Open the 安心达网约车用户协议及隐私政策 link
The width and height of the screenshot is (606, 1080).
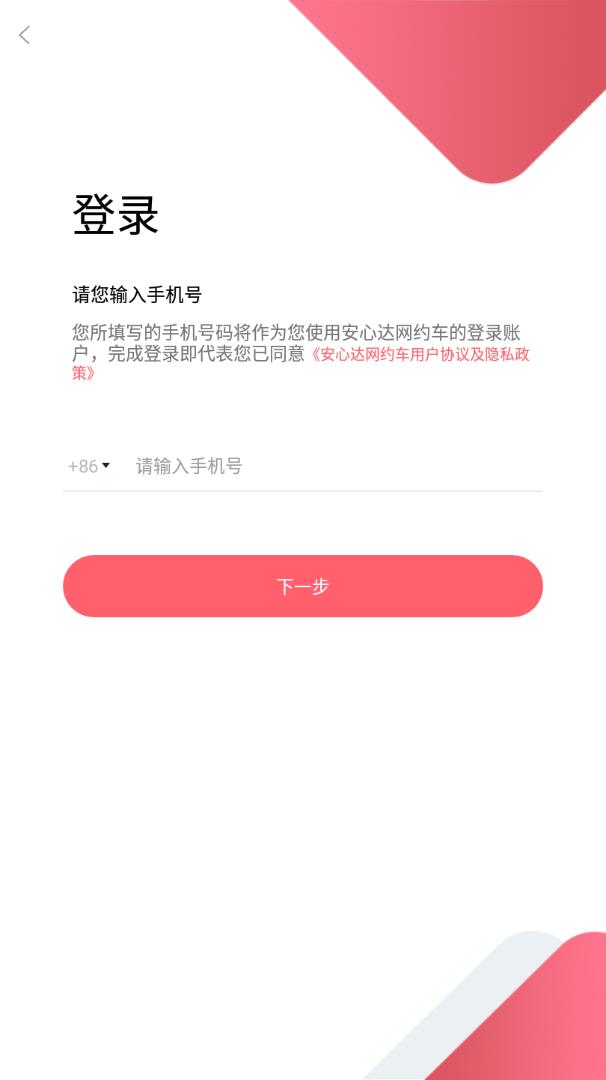coord(420,355)
